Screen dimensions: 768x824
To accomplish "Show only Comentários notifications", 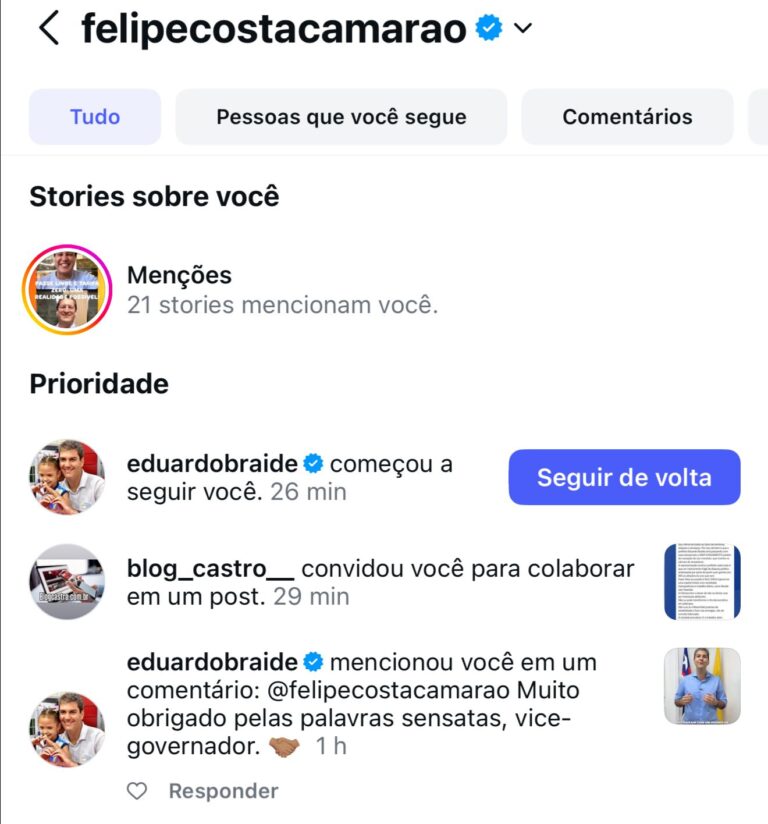I will (x=627, y=117).
